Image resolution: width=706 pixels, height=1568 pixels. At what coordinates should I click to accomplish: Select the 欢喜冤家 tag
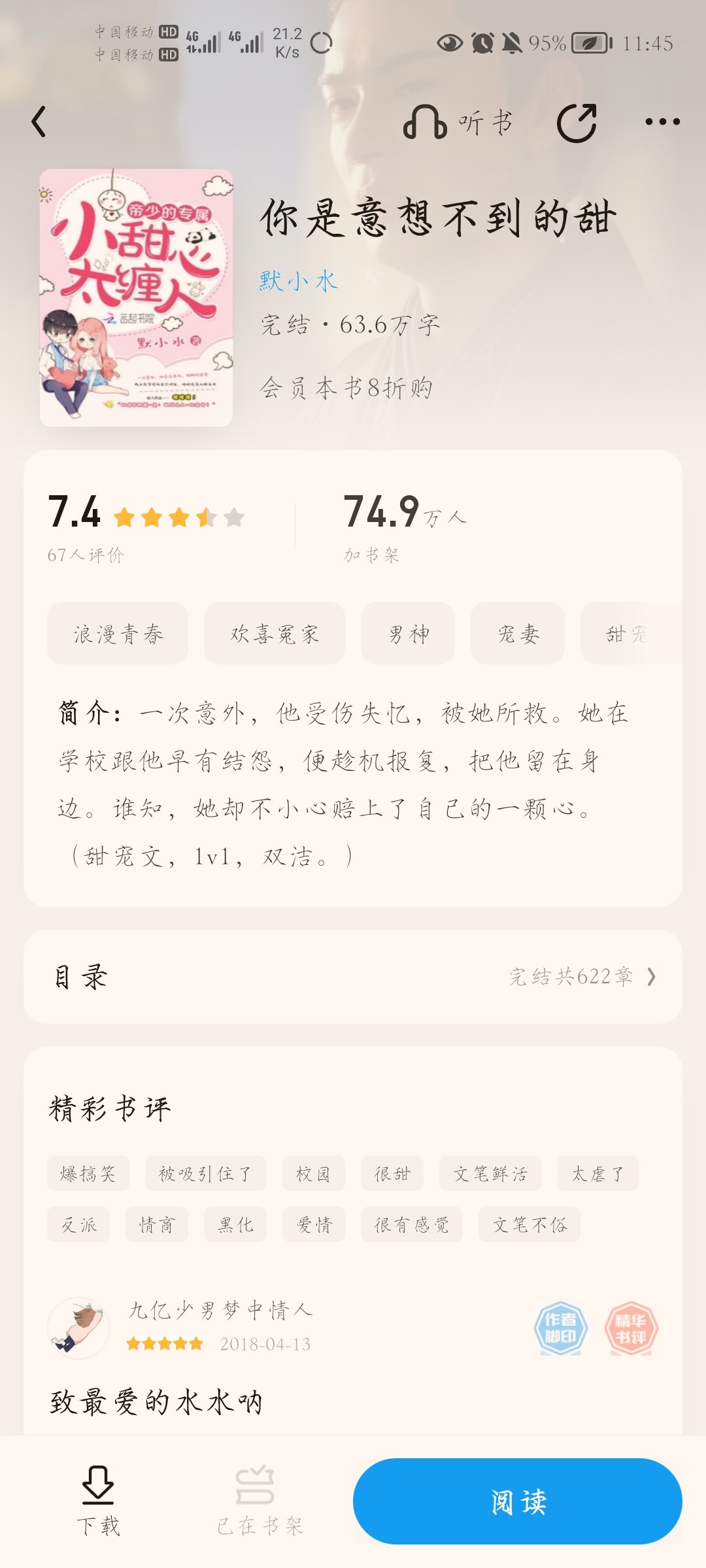point(275,633)
